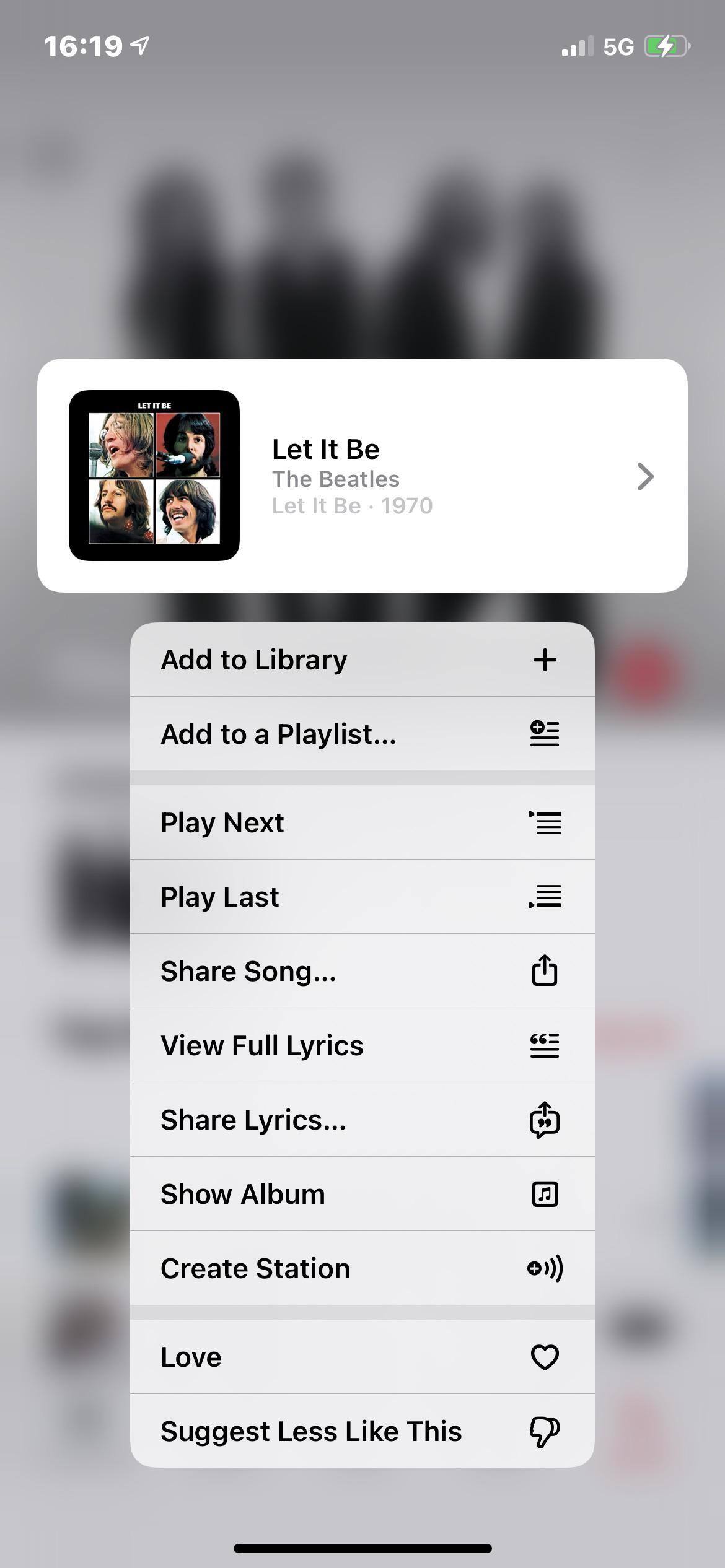Choose Play Next
Screen dimensions: 725x1568
coord(362,822)
